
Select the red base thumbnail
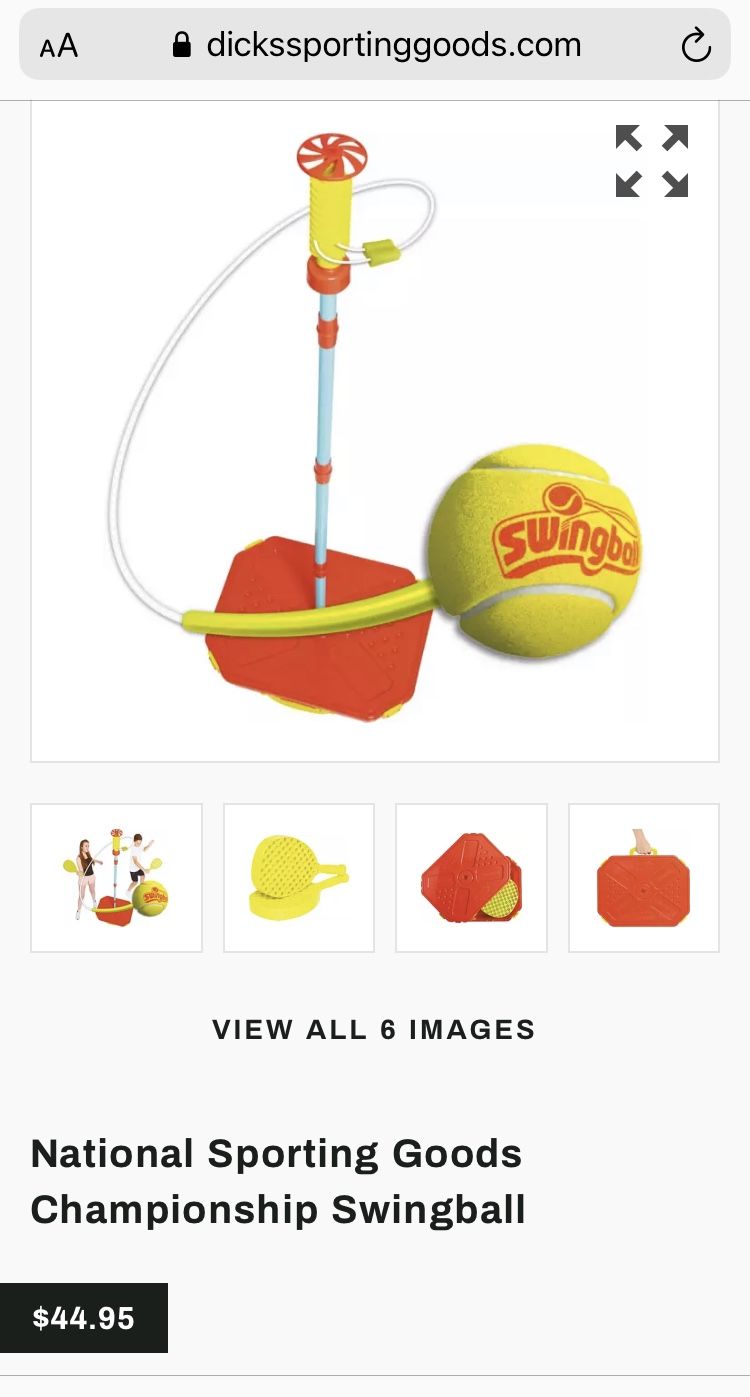click(x=471, y=876)
